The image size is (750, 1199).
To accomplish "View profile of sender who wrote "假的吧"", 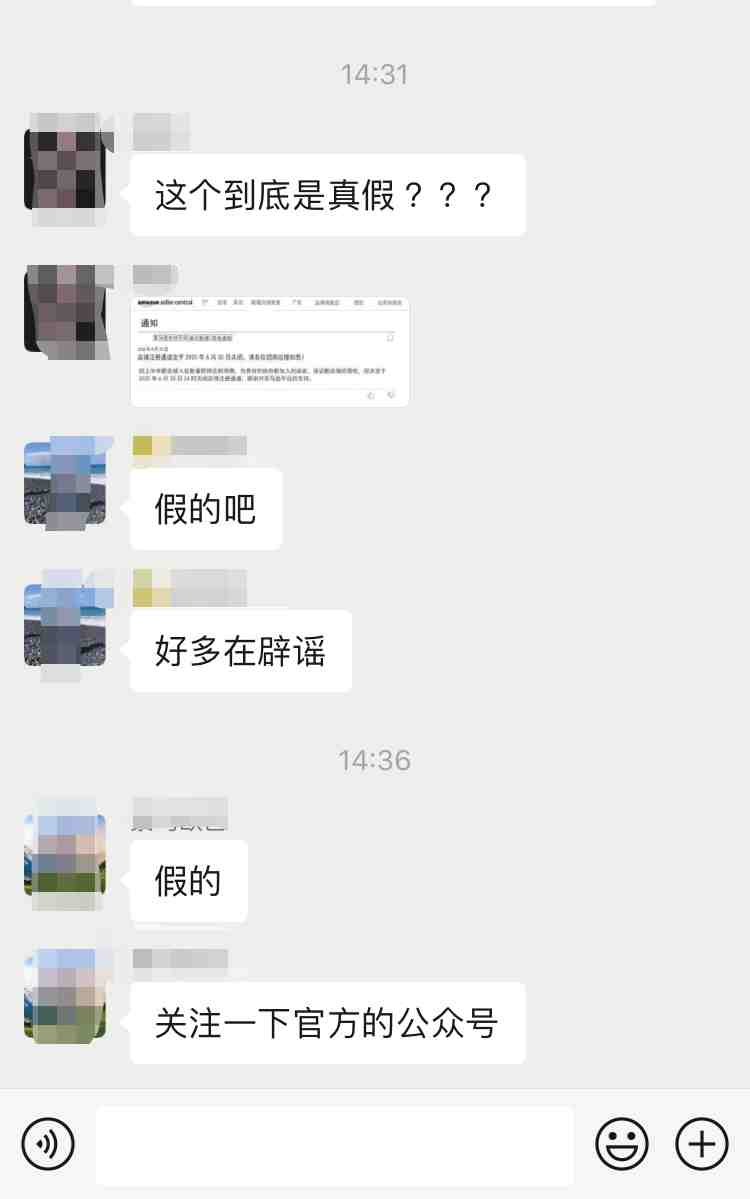I will (x=65, y=484).
